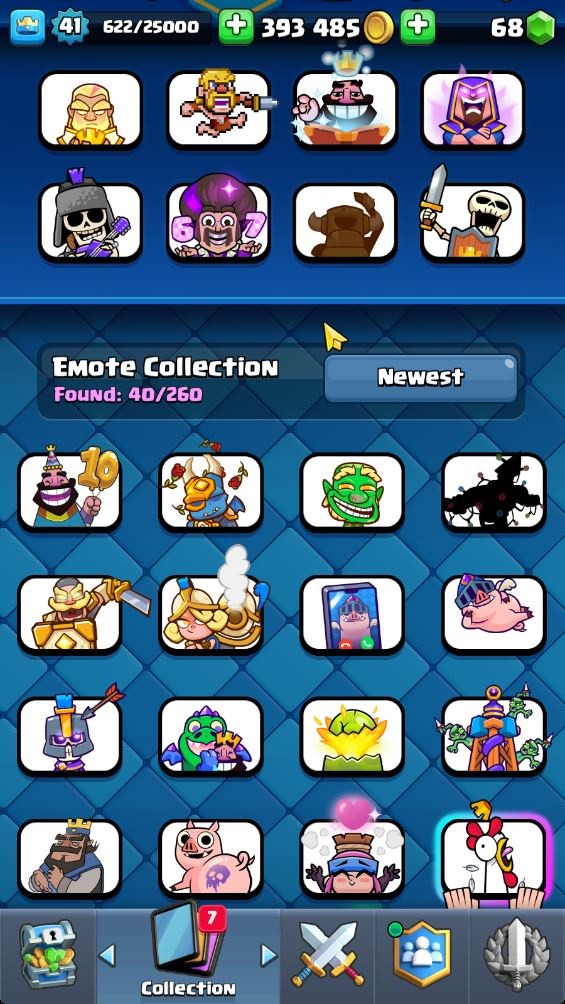Select the Collection tab
Image resolution: width=565 pixels, height=1004 pixels.
point(188,951)
